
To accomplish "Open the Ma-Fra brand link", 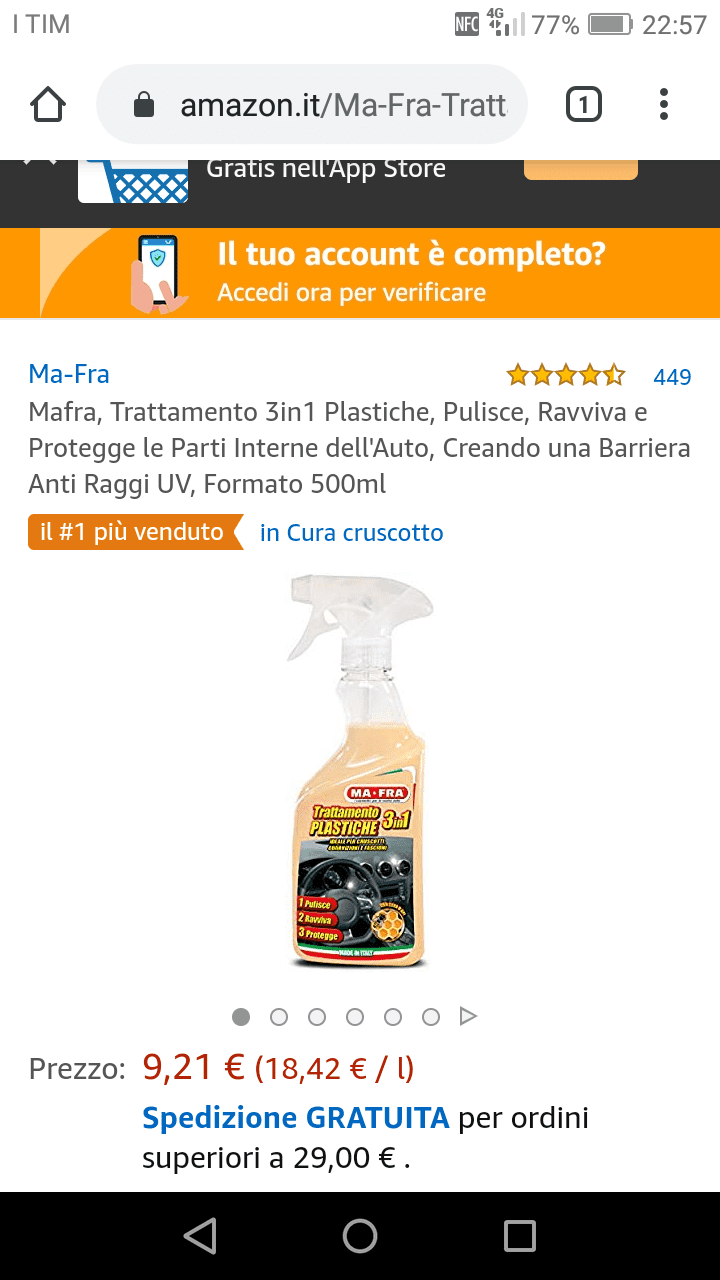I will click(x=69, y=374).
